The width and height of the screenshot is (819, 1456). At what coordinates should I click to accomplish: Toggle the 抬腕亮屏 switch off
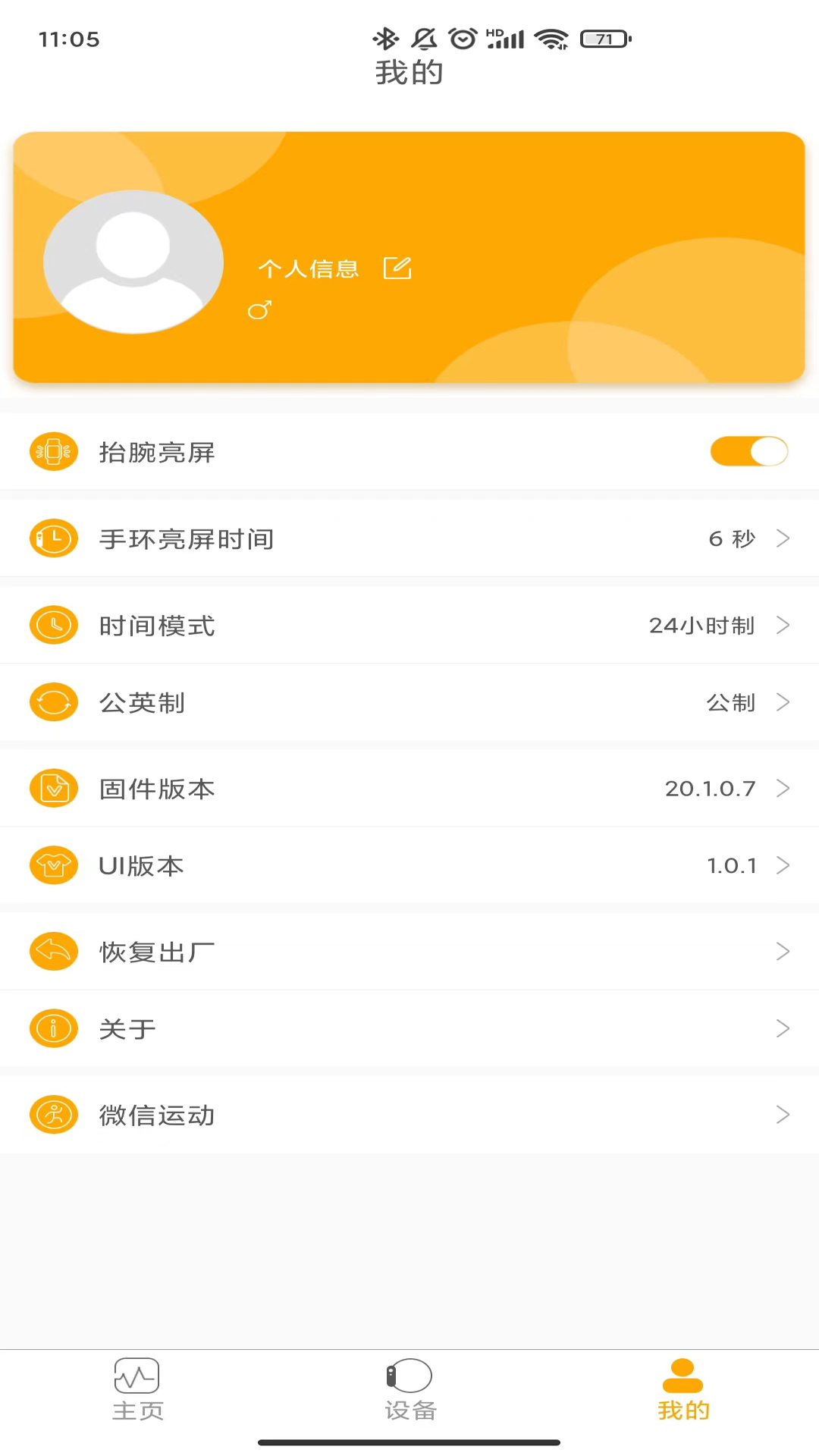(x=748, y=451)
